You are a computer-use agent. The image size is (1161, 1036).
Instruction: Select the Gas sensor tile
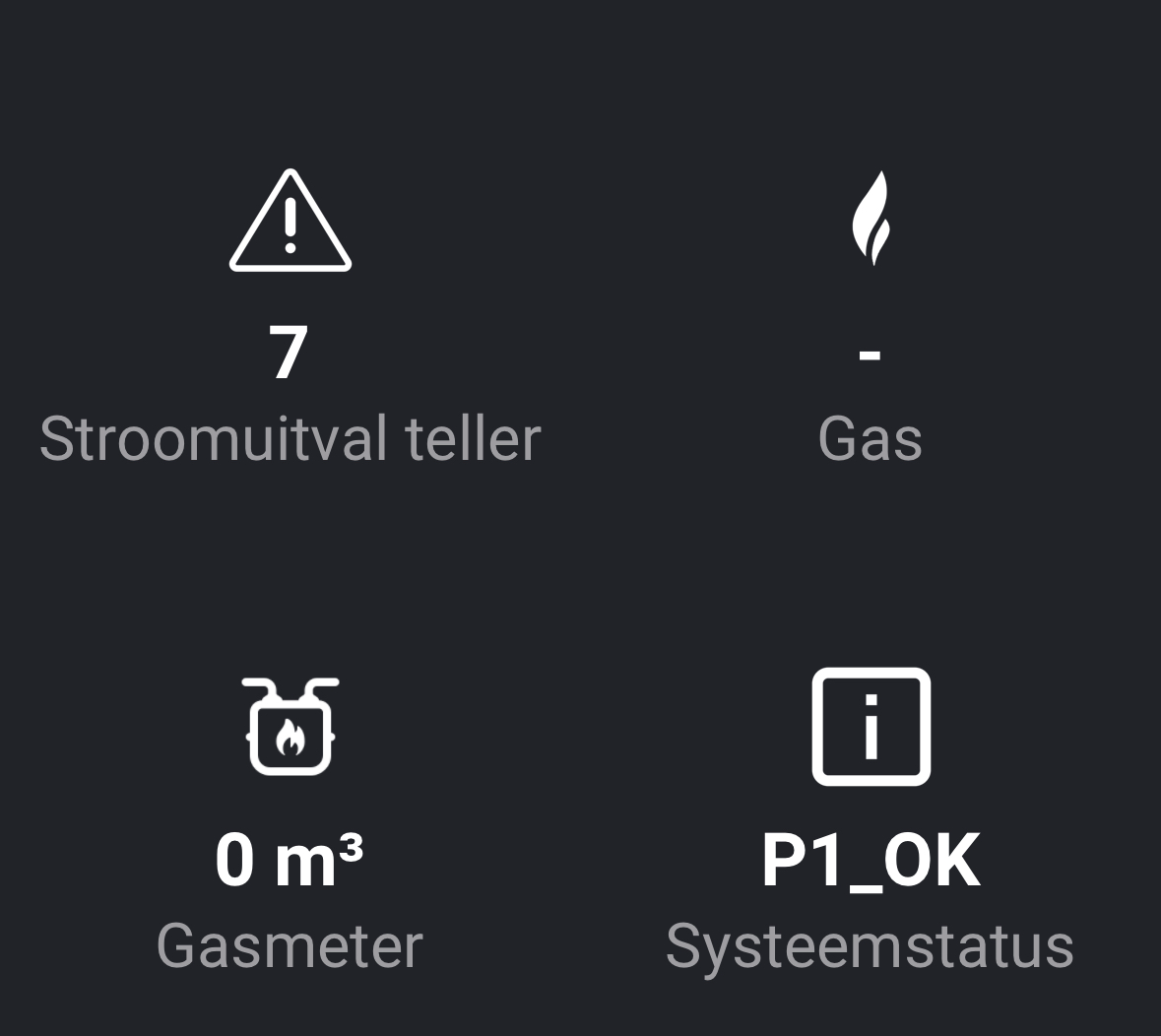870,325
